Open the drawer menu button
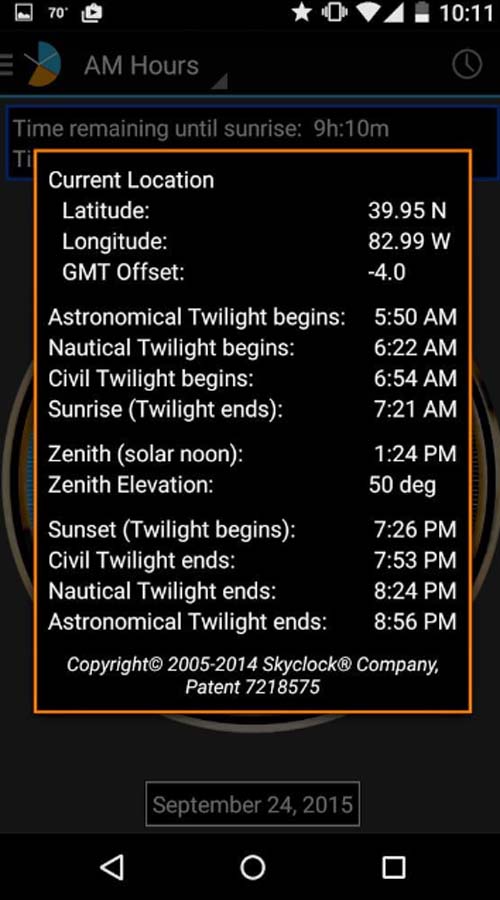Screen dimensions: 500x900 (x=7, y=65)
